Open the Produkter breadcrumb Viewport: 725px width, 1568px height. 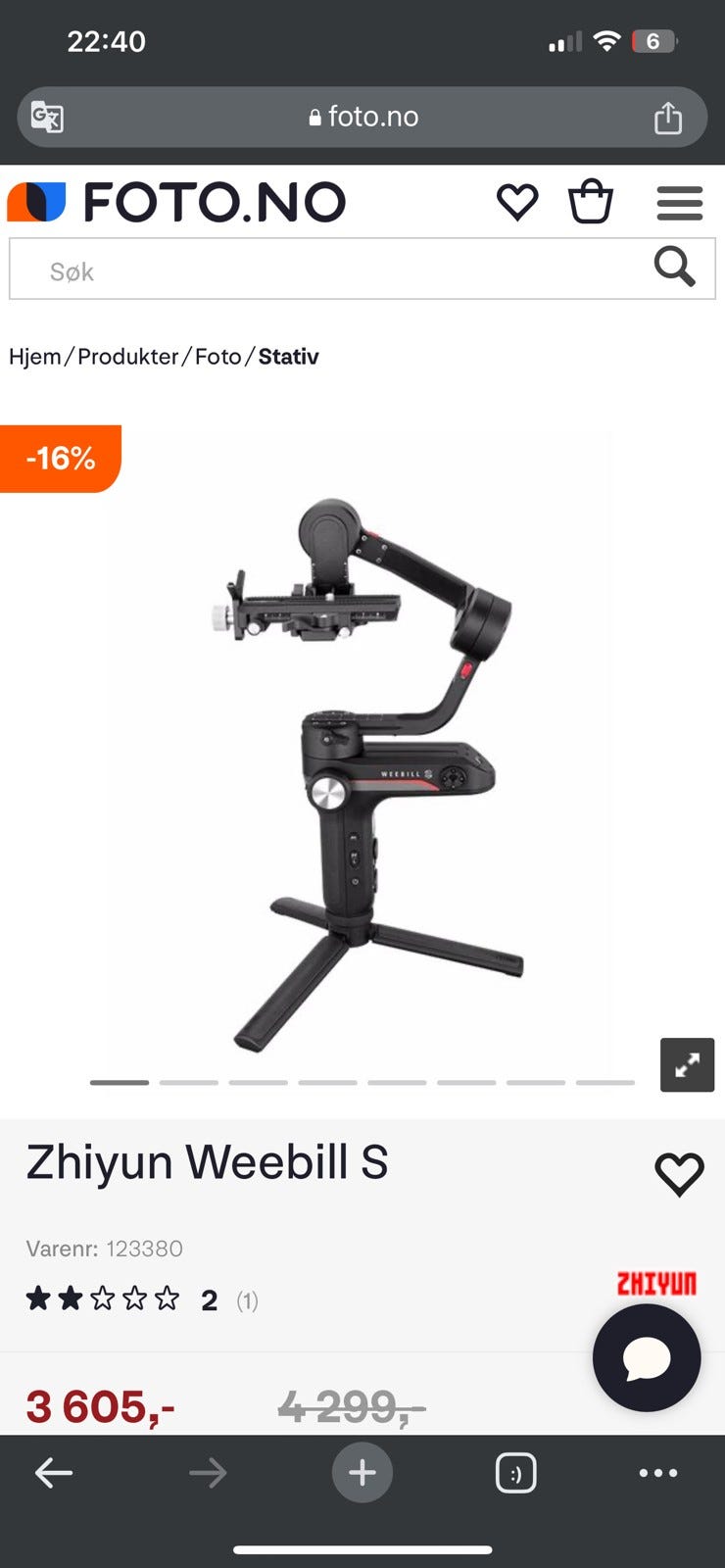(x=127, y=357)
